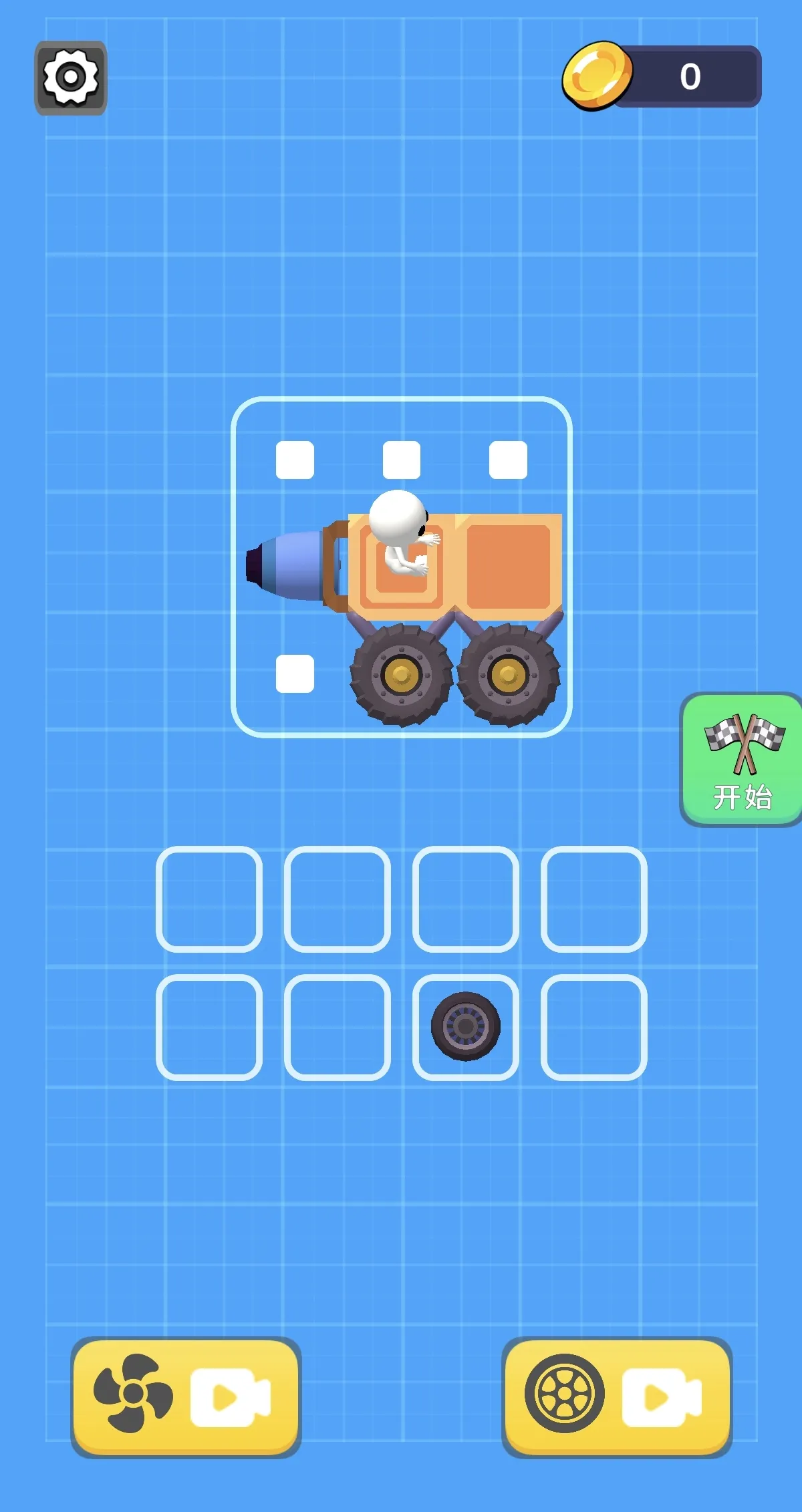Watch video ad for a wheel part

click(616, 1395)
